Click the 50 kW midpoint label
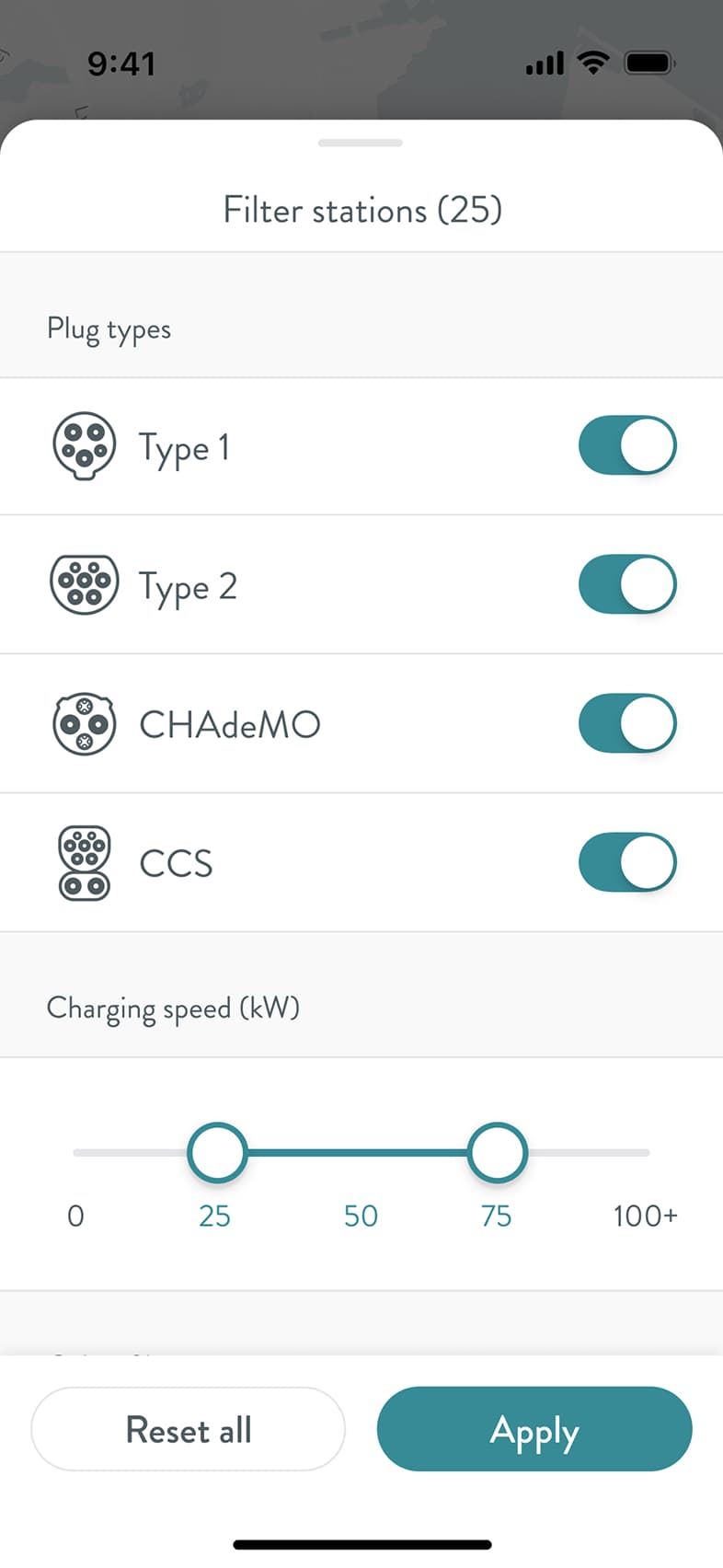The width and height of the screenshot is (723, 1568). pos(361,1215)
